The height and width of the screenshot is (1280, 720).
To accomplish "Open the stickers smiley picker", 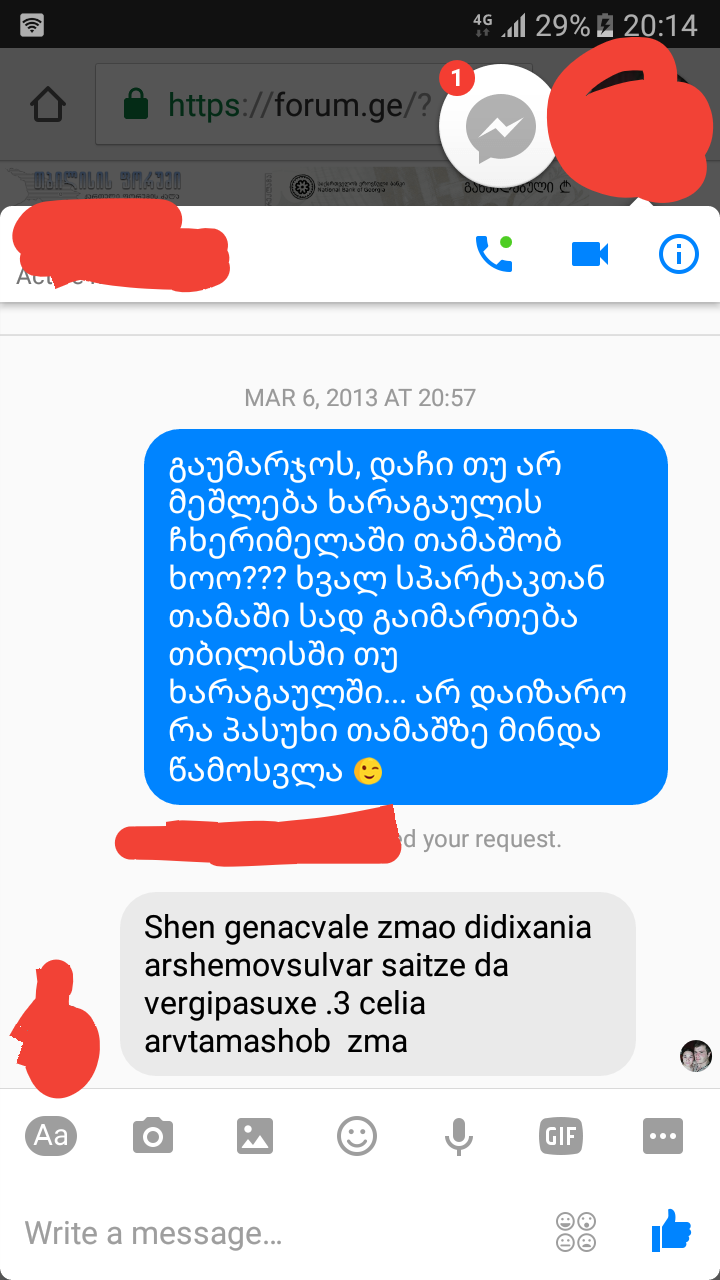I will (357, 1136).
